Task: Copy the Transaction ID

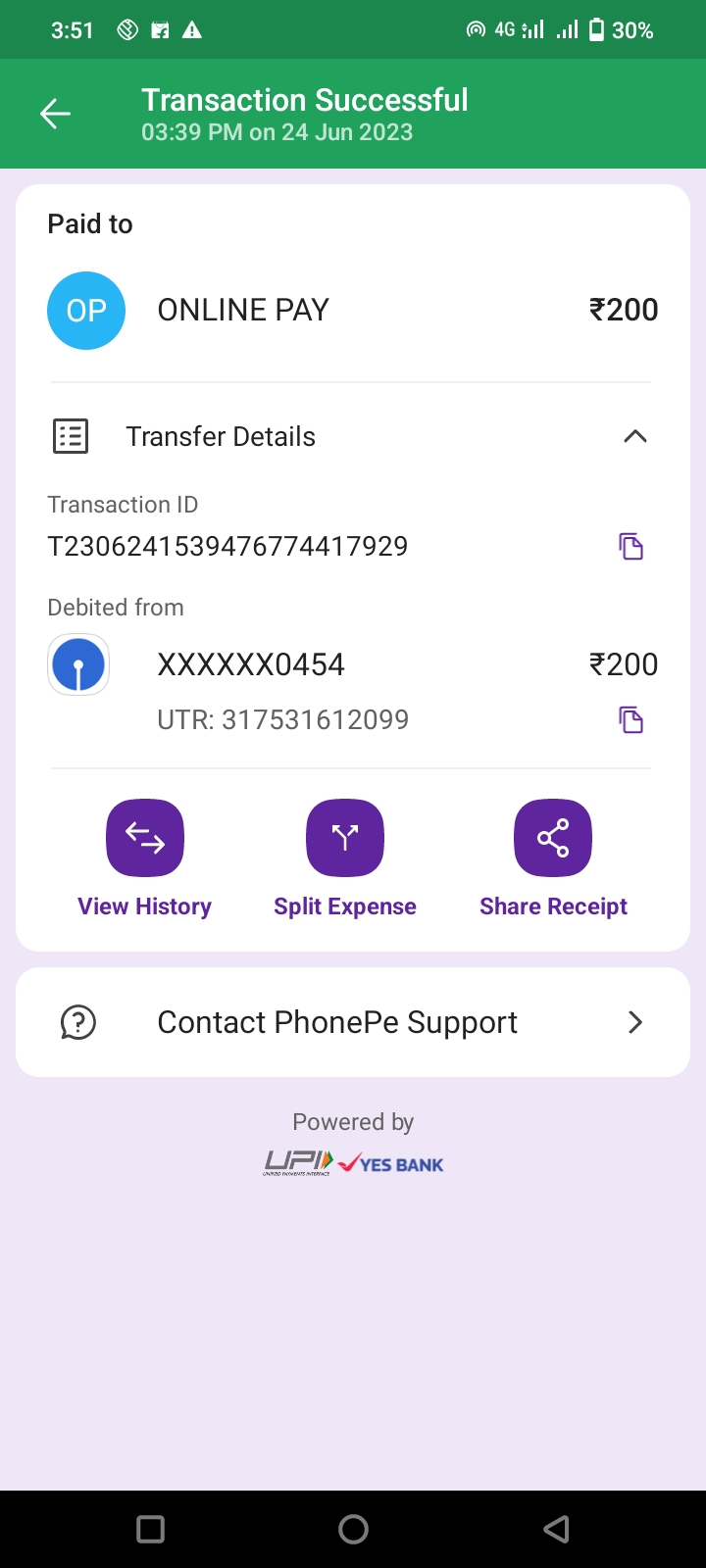Action: tap(630, 546)
